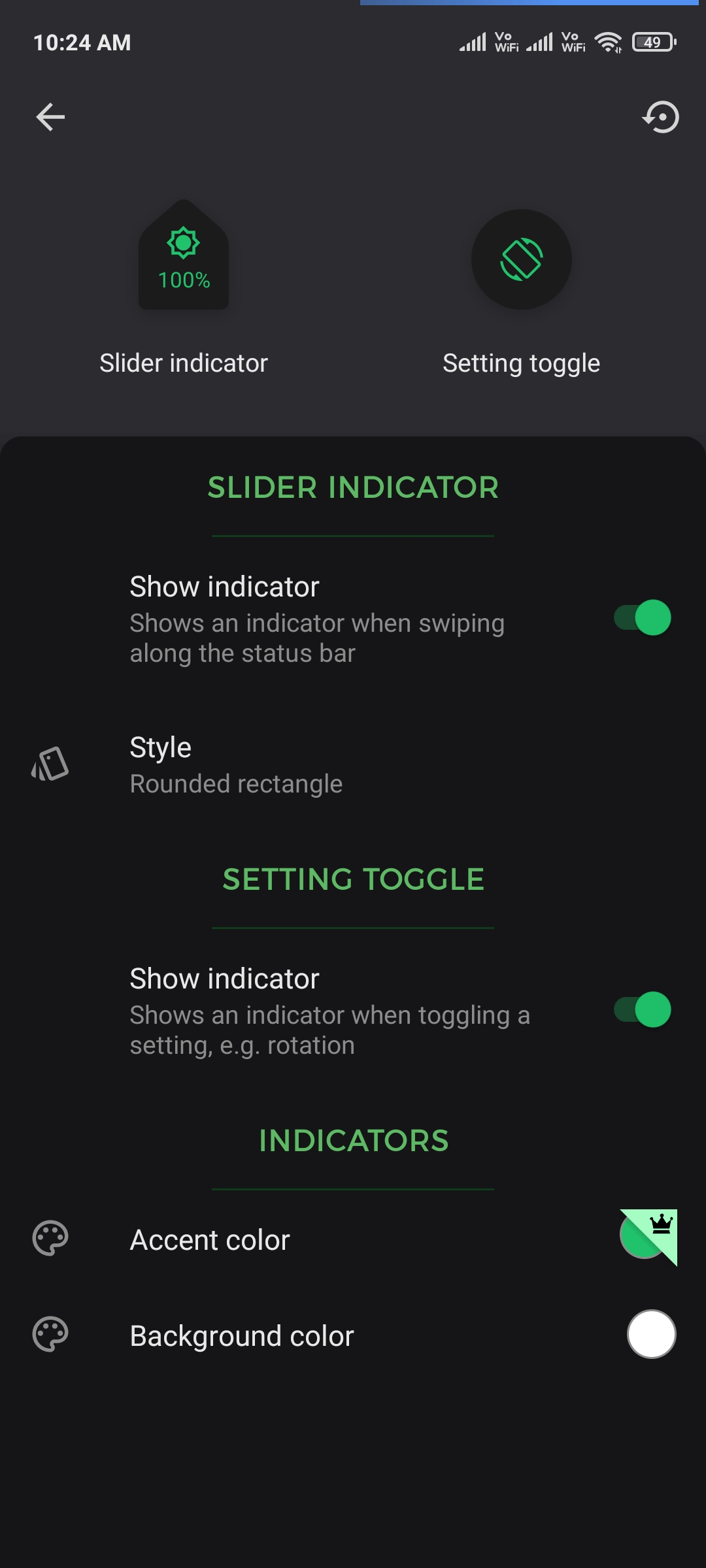Tap the rotation Setting toggle preview icon
Viewport: 706px width, 1568px height.
point(521,259)
